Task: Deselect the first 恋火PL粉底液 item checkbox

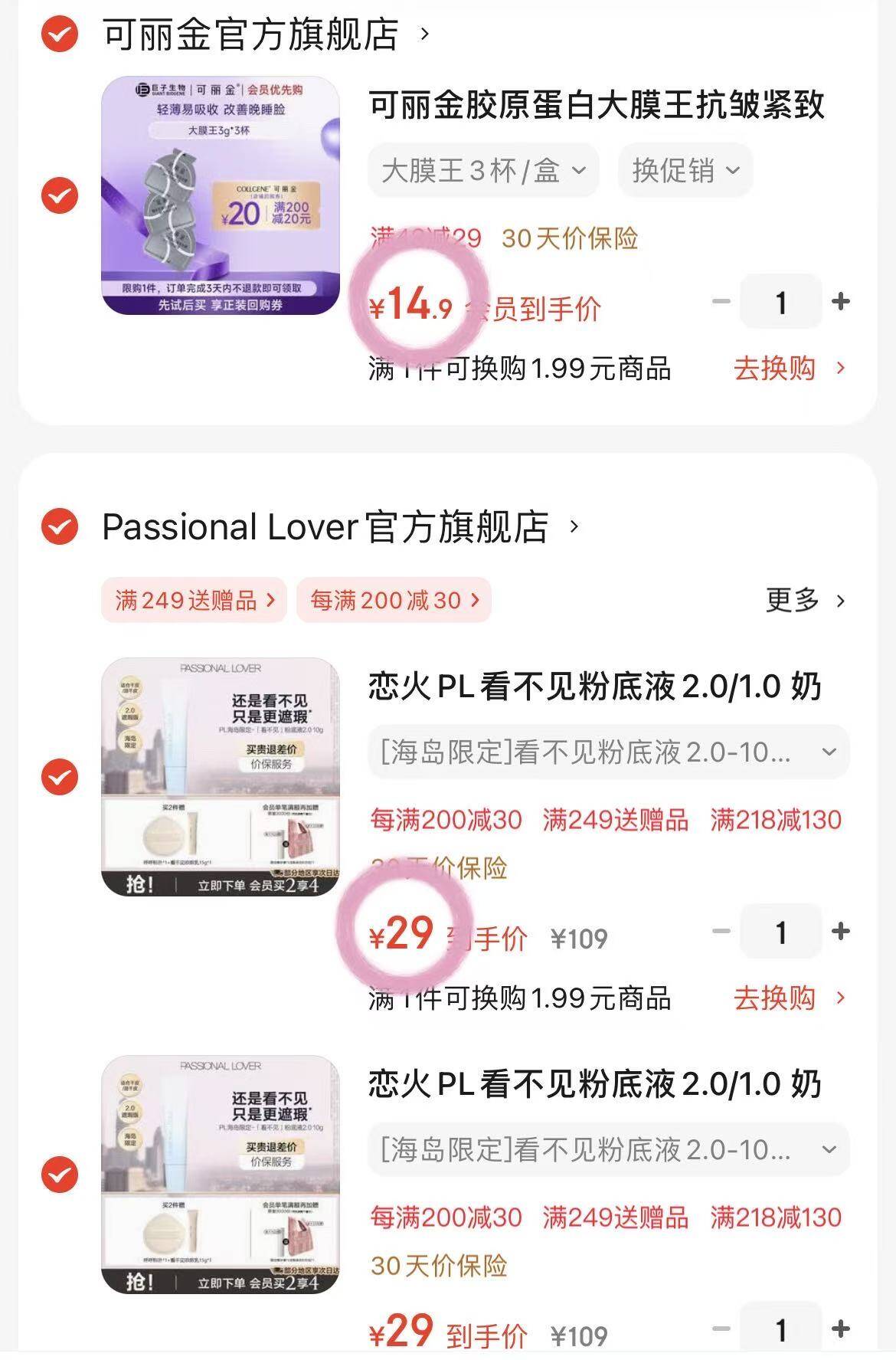Action: [60, 777]
